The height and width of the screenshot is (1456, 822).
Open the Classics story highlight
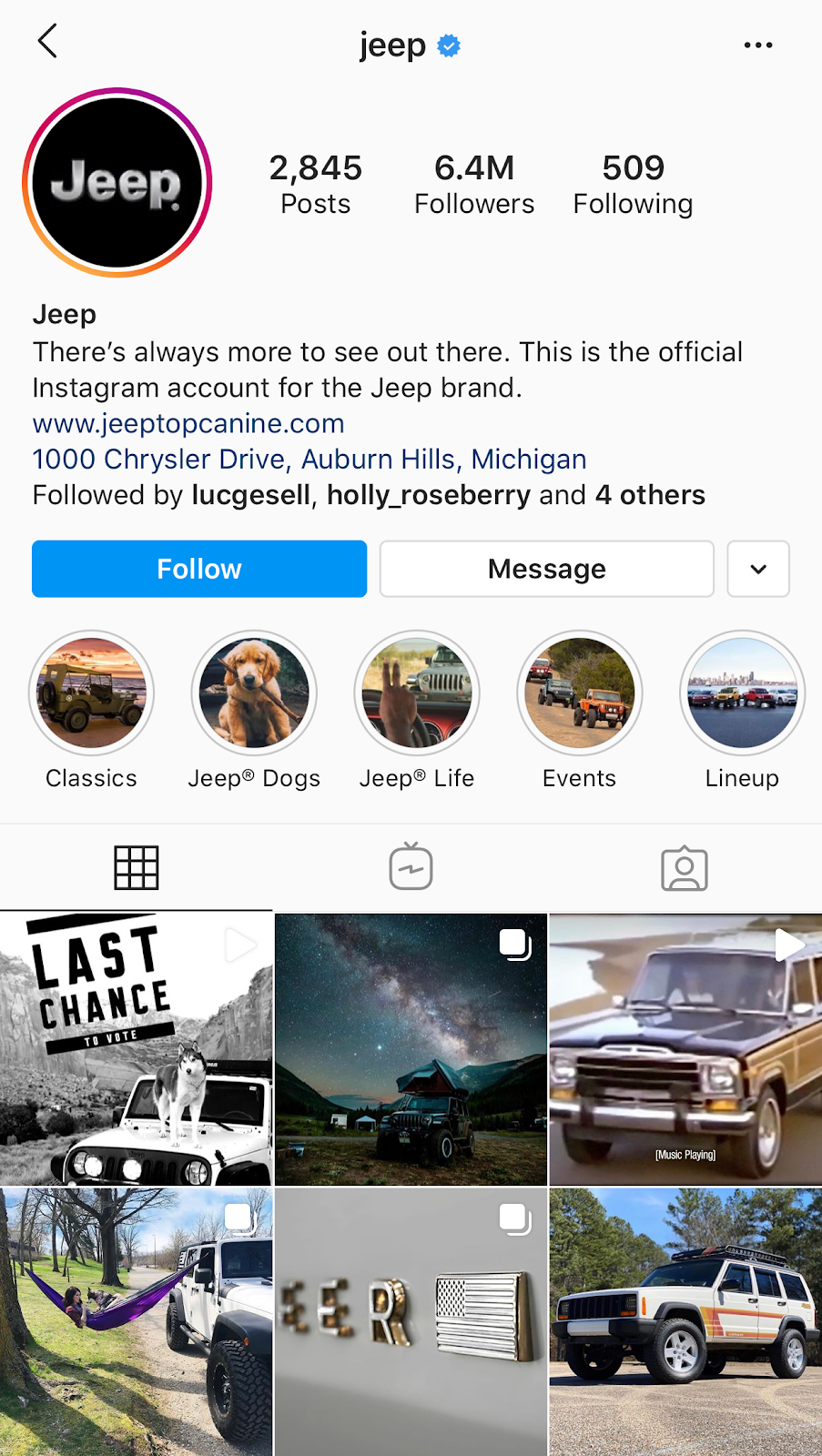[91, 693]
